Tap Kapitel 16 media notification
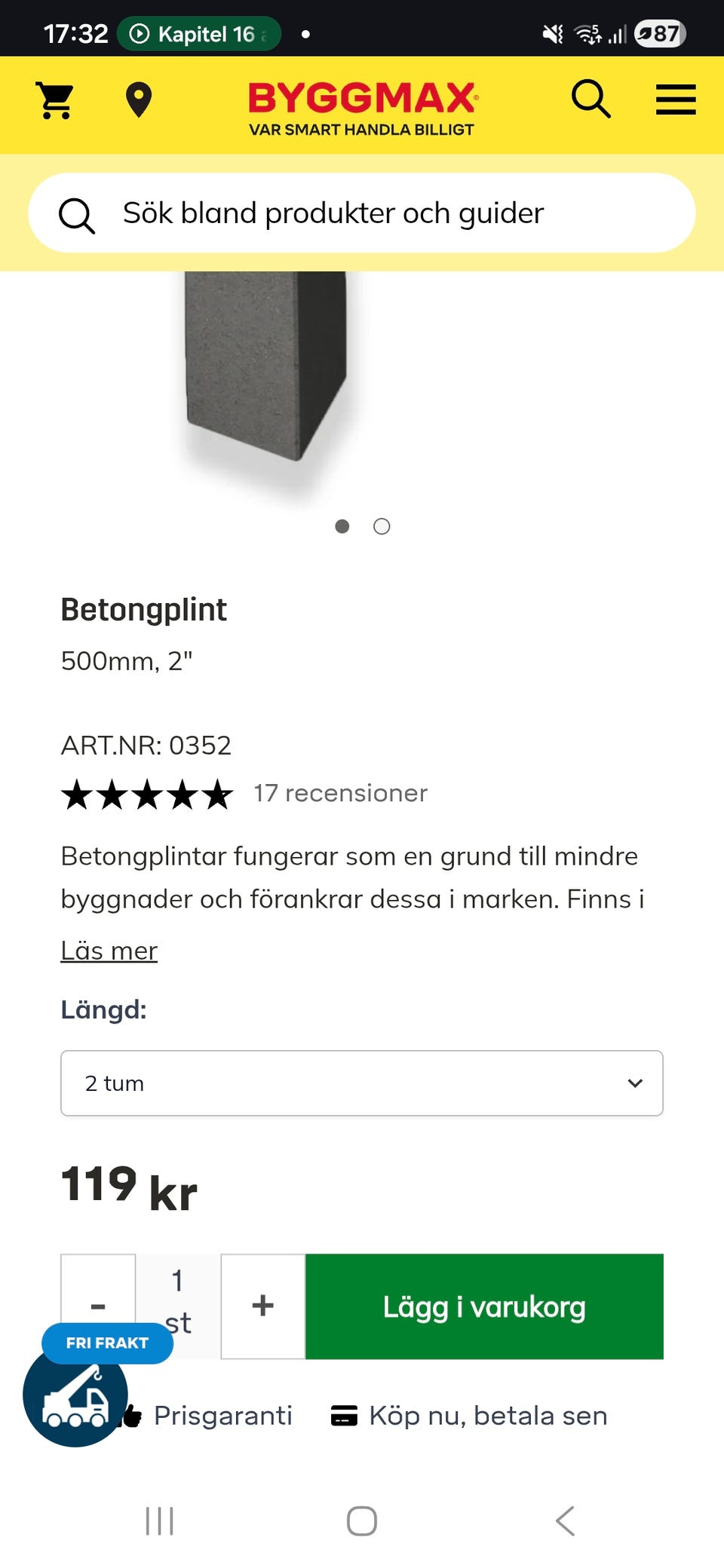 [198, 32]
